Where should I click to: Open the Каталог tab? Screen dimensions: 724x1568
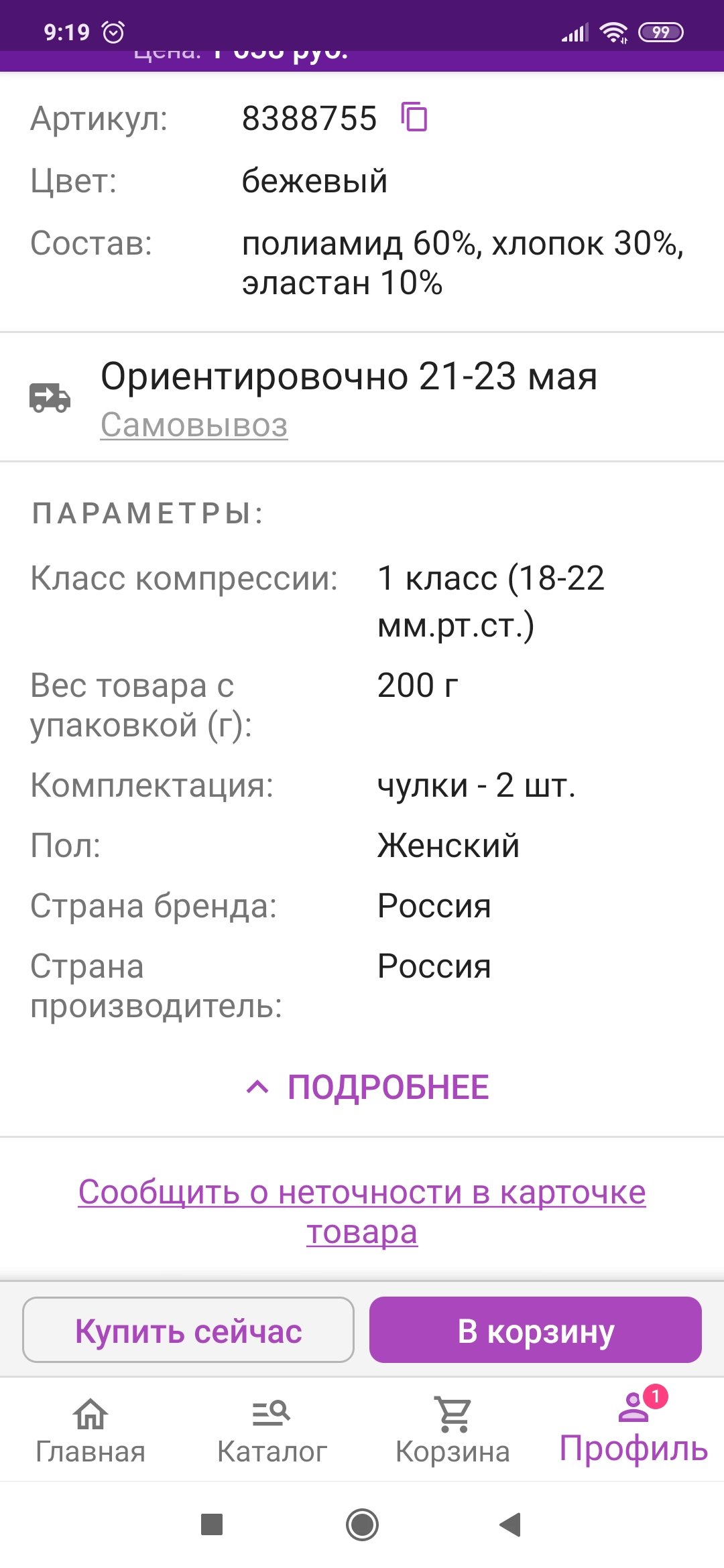[x=271, y=1431]
